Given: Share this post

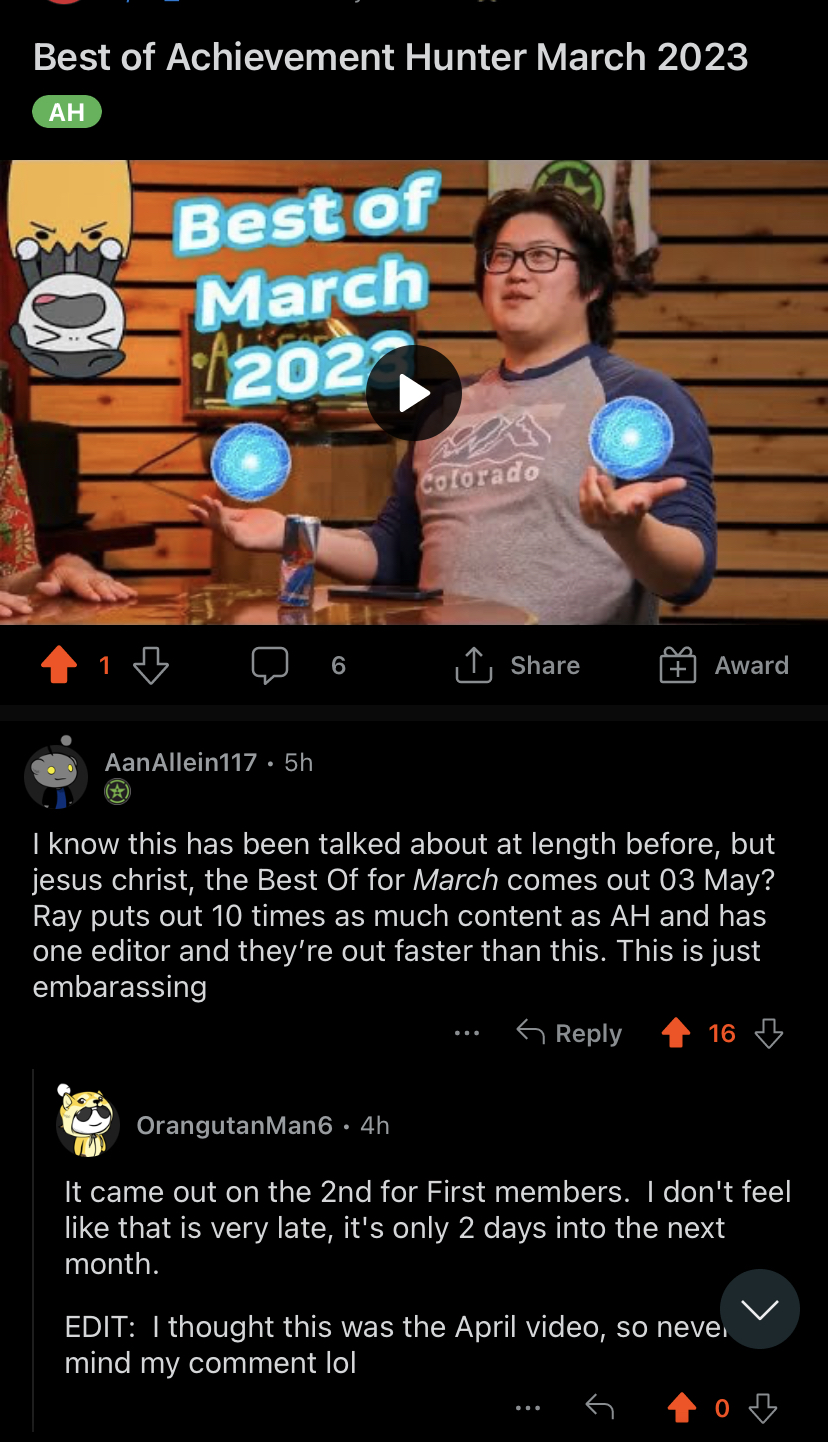Looking at the screenshot, I should tap(517, 665).
